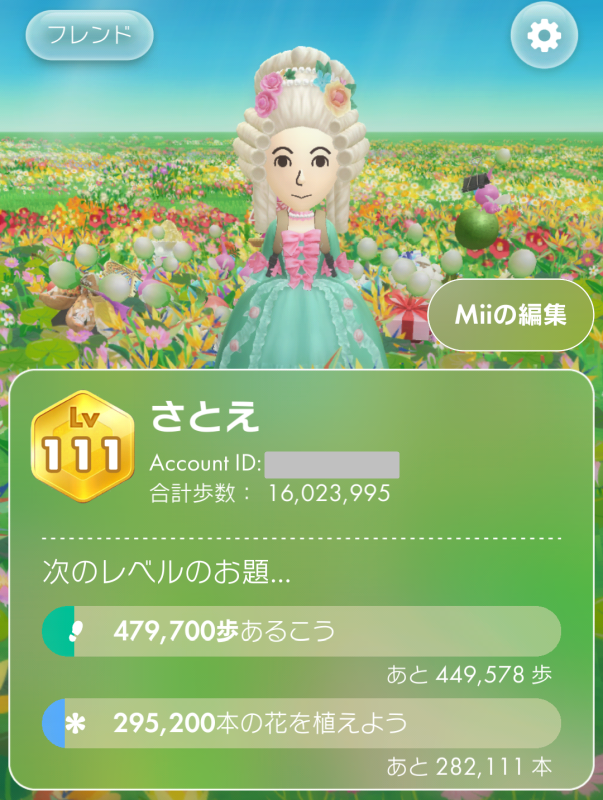The width and height of the screenshot is (603, 800).
Task: Tap Miiの編集 to edit Mii
Action: (x=511, y=315)
